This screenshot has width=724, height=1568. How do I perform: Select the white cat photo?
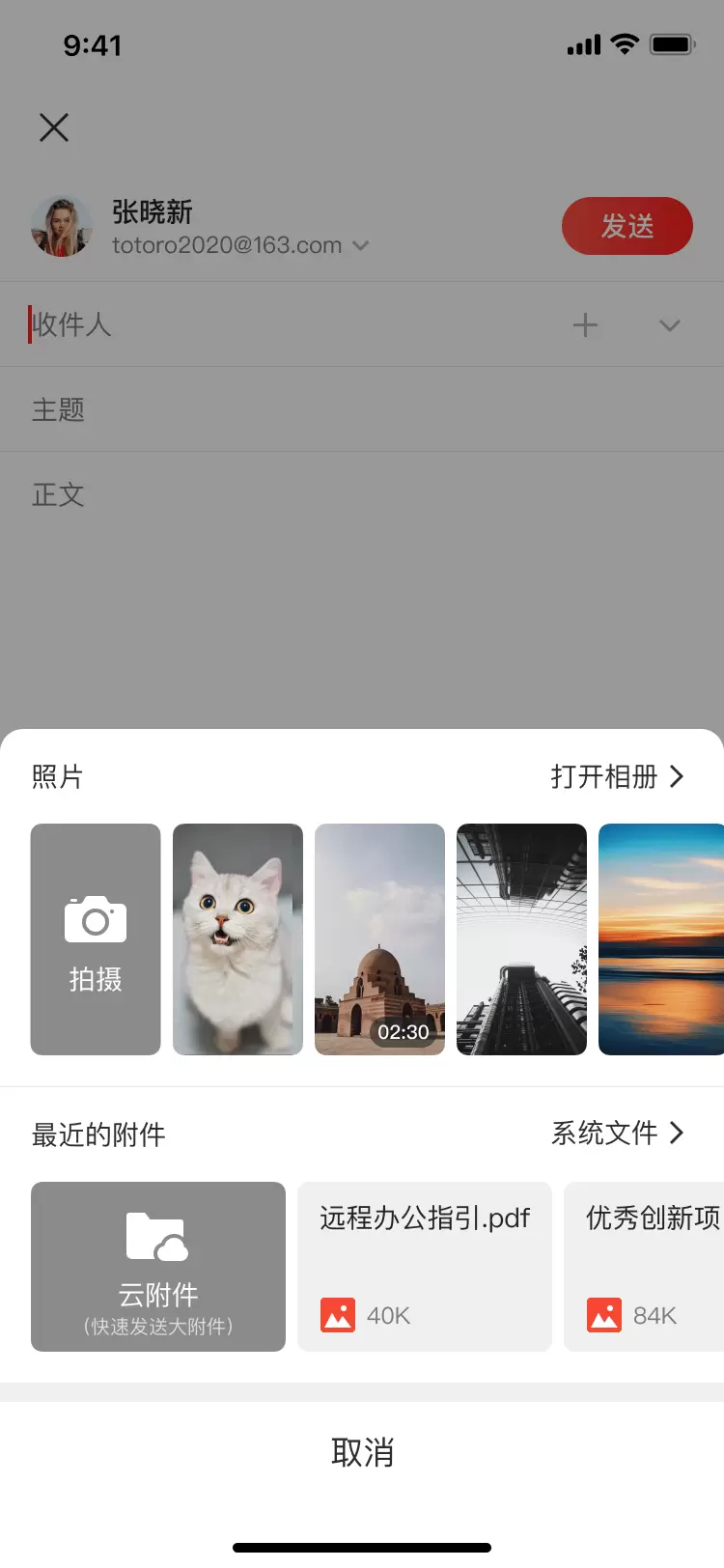pos(237,938)
